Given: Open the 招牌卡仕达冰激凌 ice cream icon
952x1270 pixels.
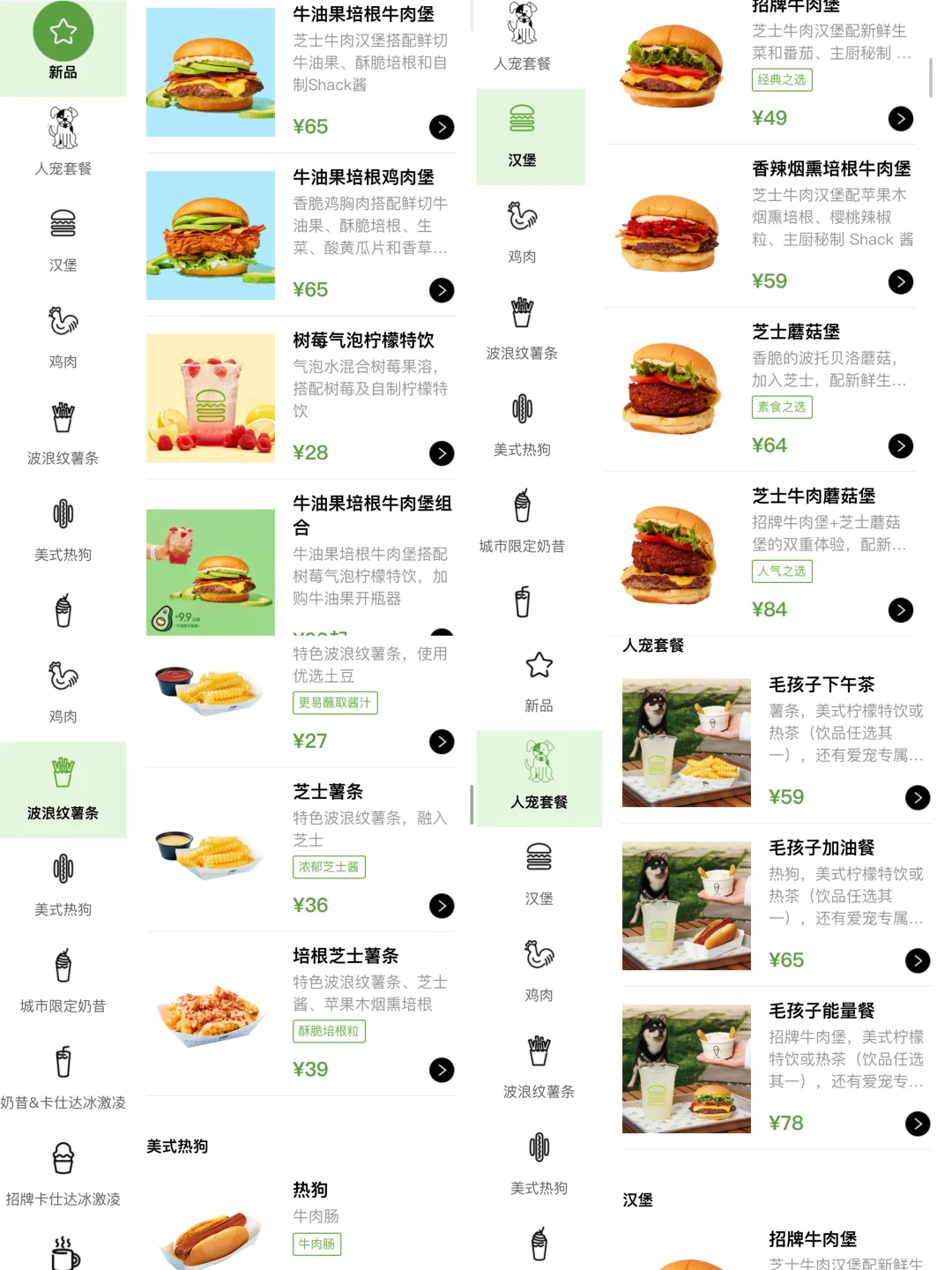Looking at the screenshot, I should coord(62,1158).
